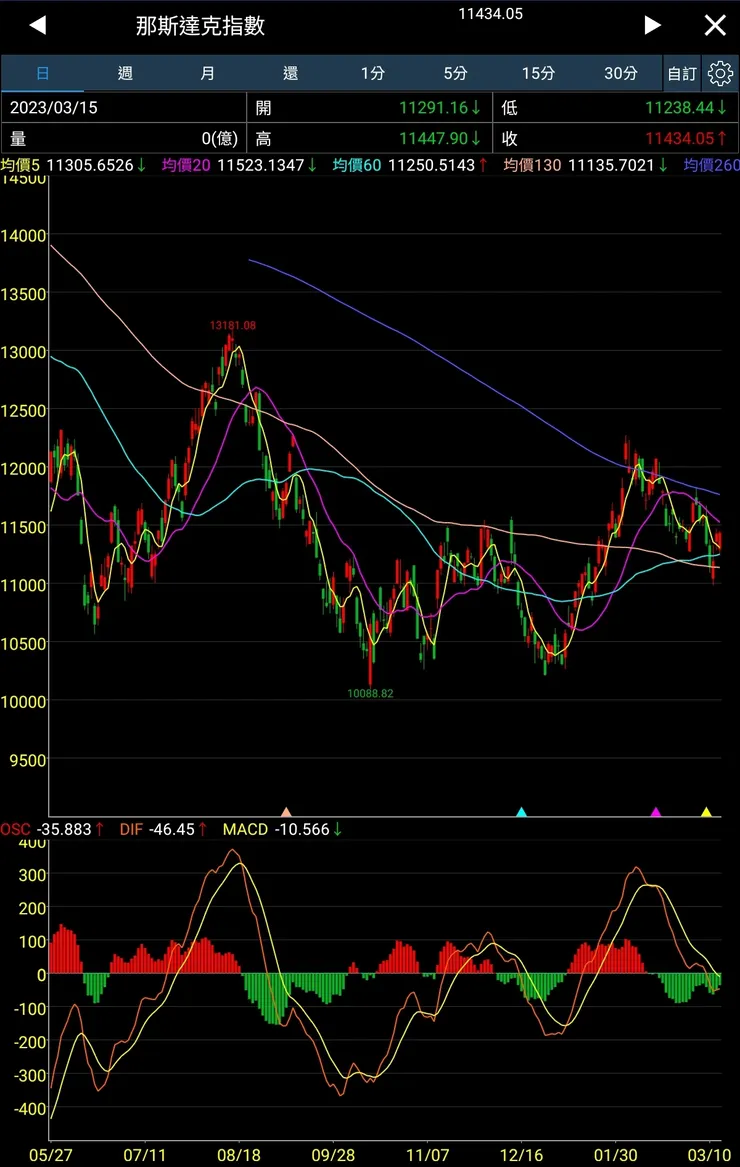Open chart settings gear
The image size is (740, 1167).
coord(720,73)
